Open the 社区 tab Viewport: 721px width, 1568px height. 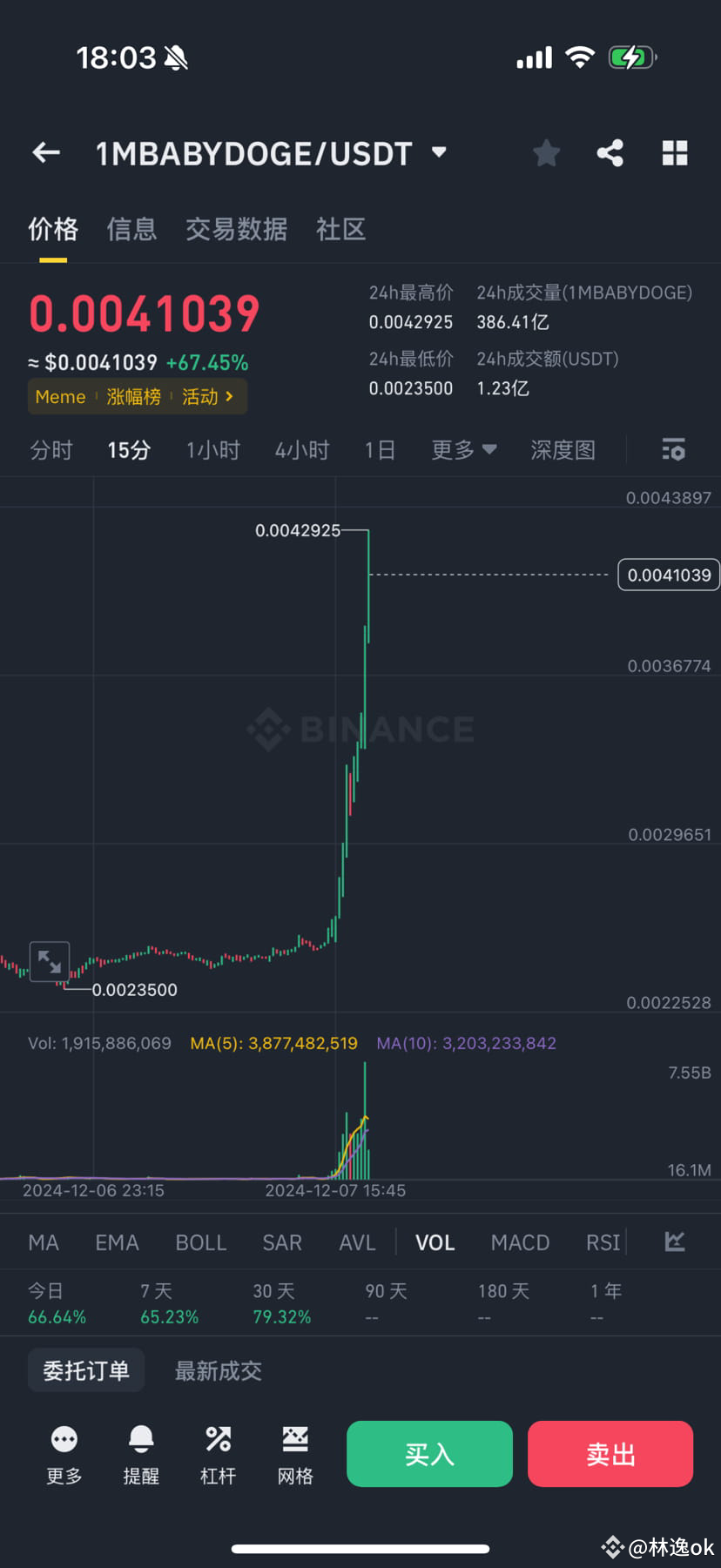click(x=340, y=230)
